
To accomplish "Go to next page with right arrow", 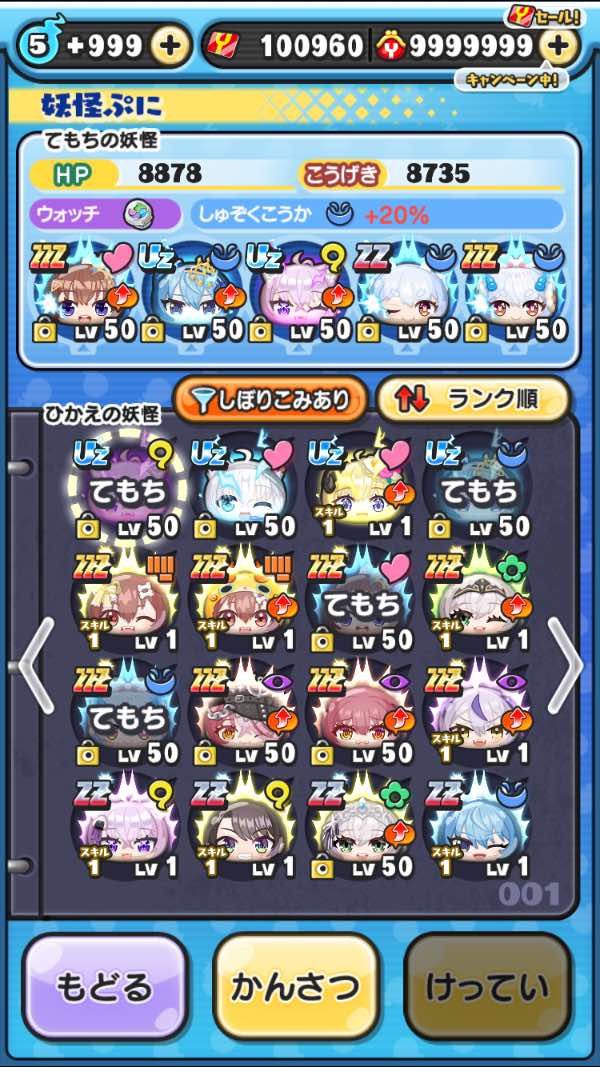I will (x=565, y=665).
